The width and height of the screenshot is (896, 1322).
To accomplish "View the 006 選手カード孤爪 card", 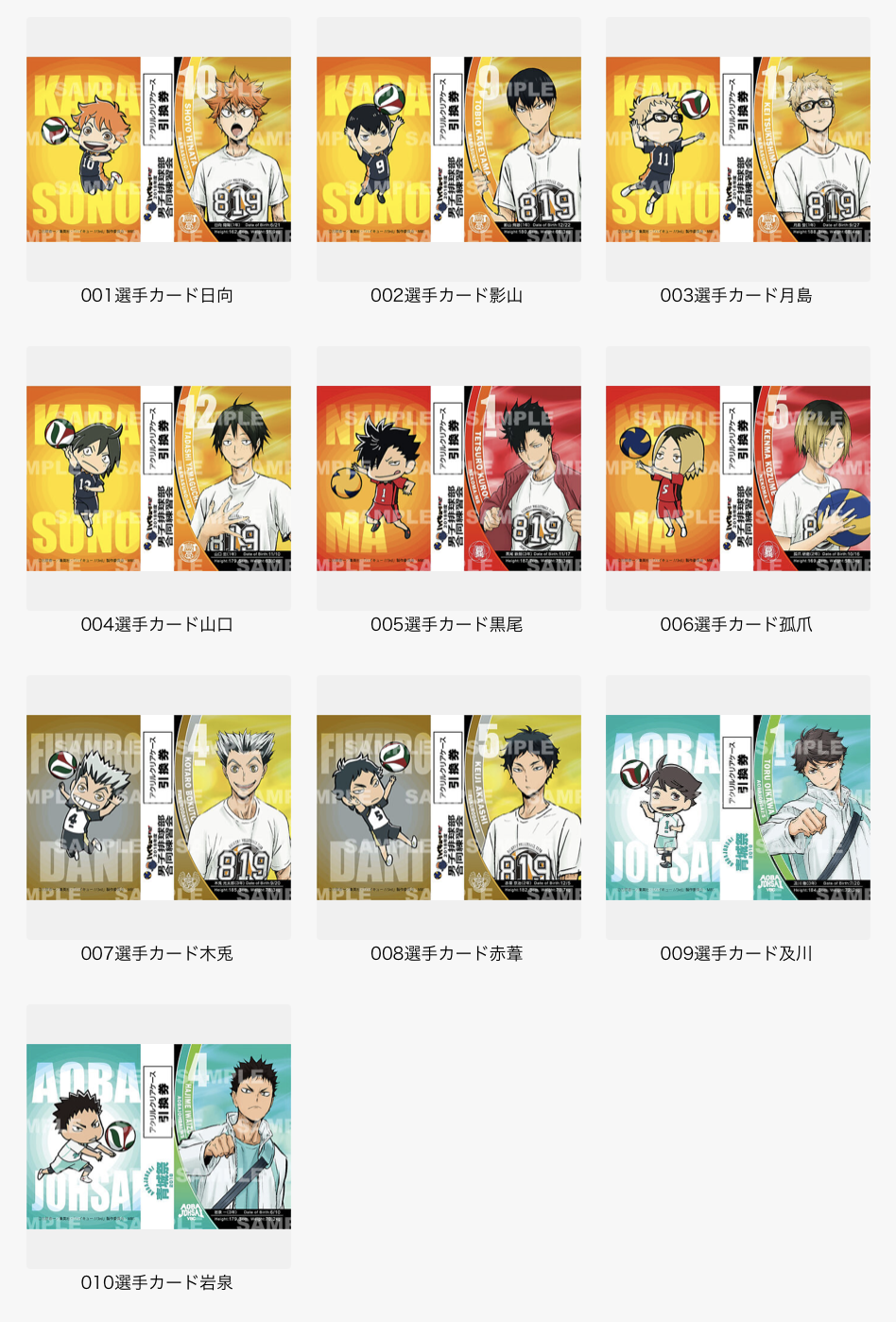I will (x=737, y=478).
